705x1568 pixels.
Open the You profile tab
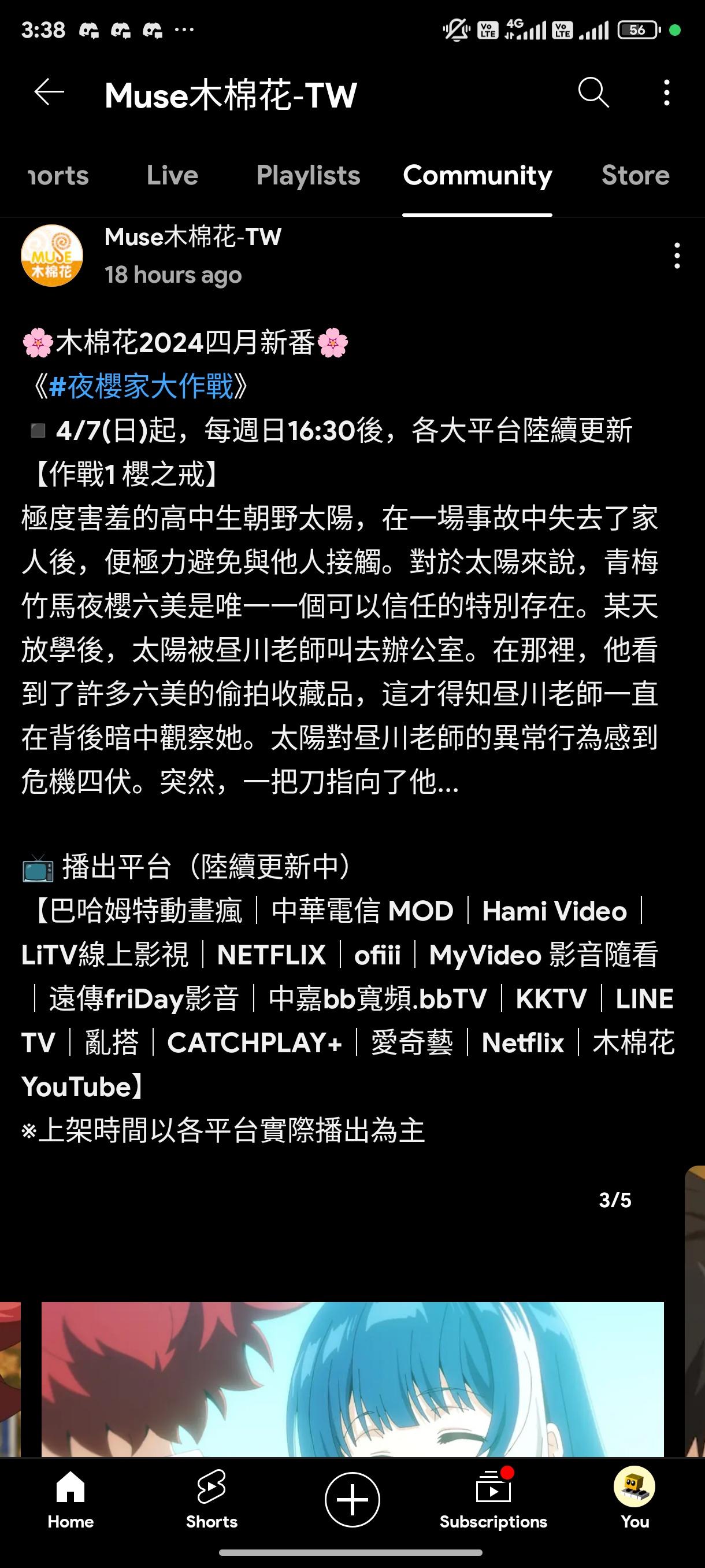pos(634,1499)
